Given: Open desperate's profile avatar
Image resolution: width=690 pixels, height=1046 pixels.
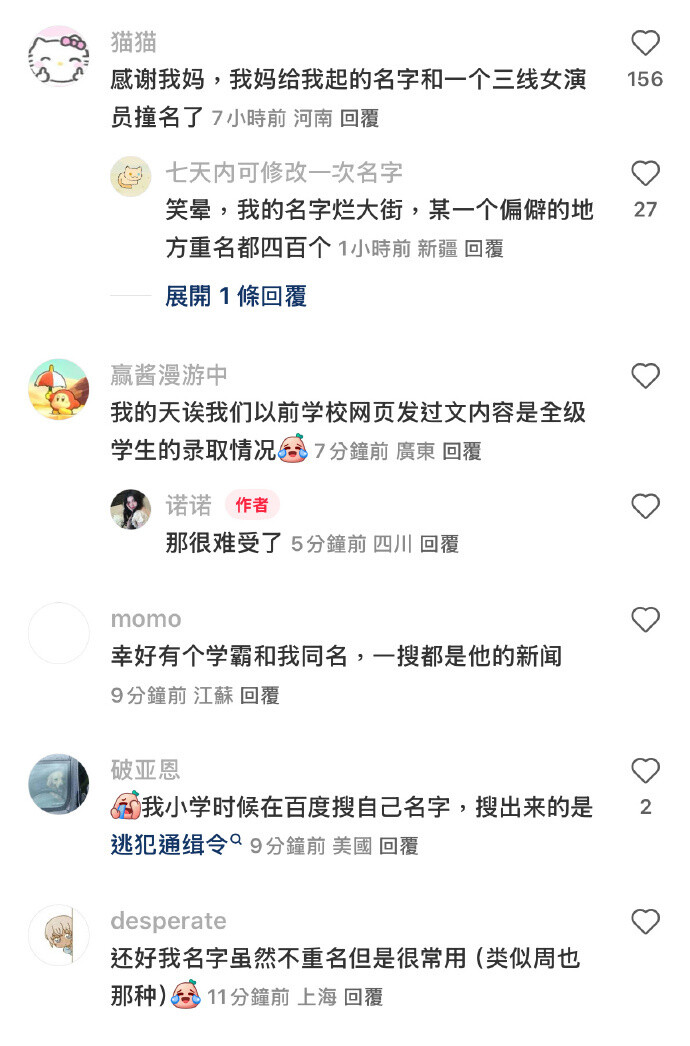Looking at the screenshot, I should click(x=58, y=935).
